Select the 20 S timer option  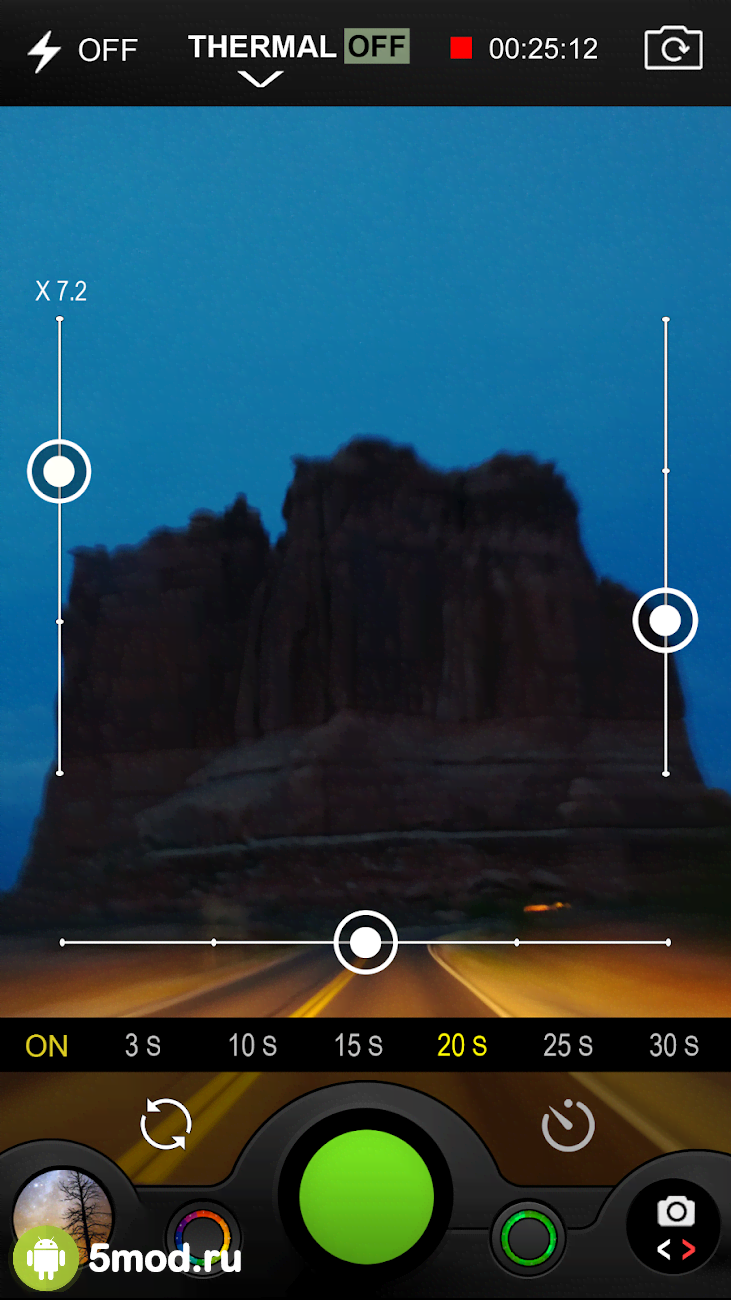click(462, 1046)
